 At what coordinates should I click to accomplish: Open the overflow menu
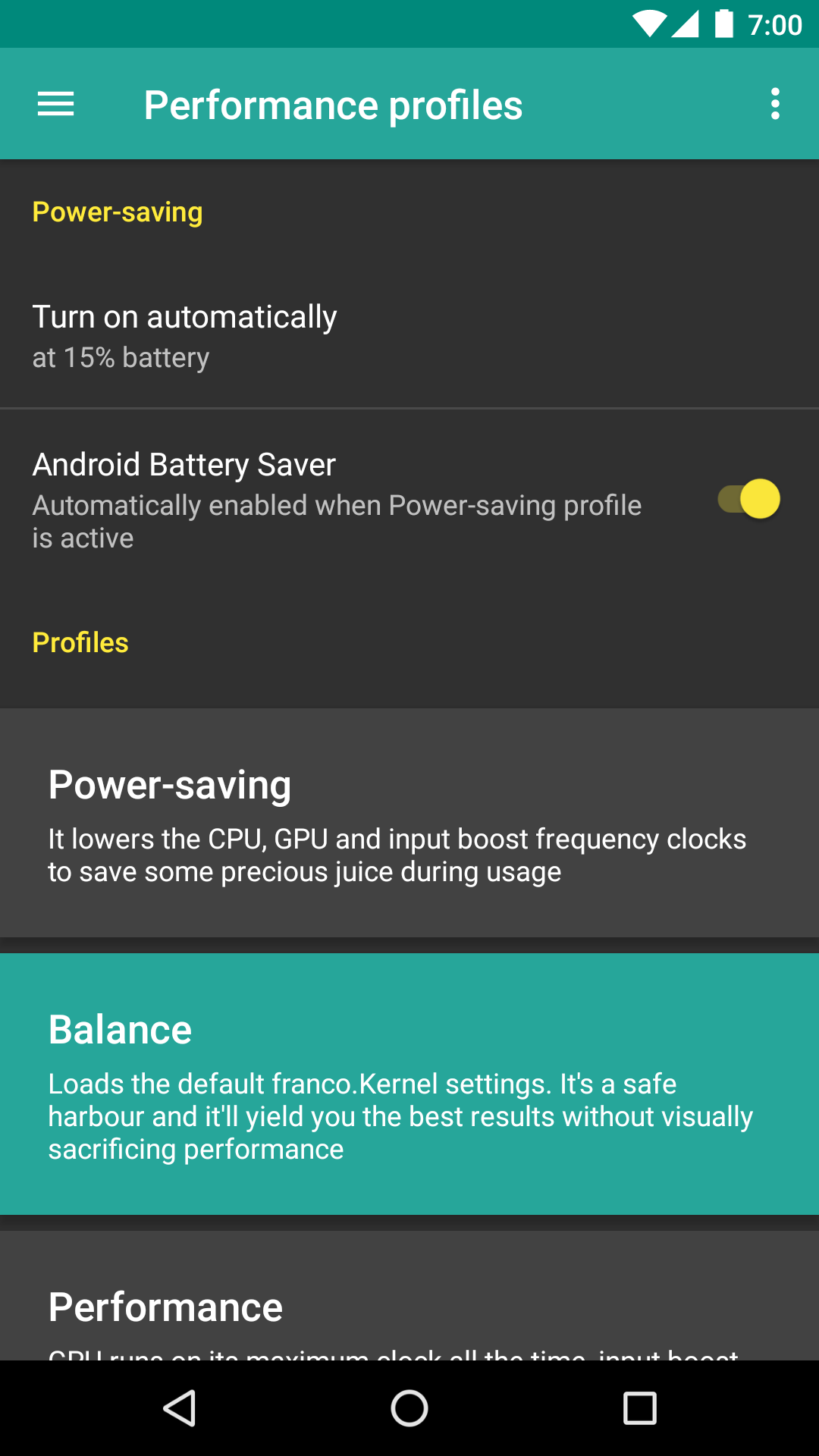pyautogui.click(x=775, y=104)
